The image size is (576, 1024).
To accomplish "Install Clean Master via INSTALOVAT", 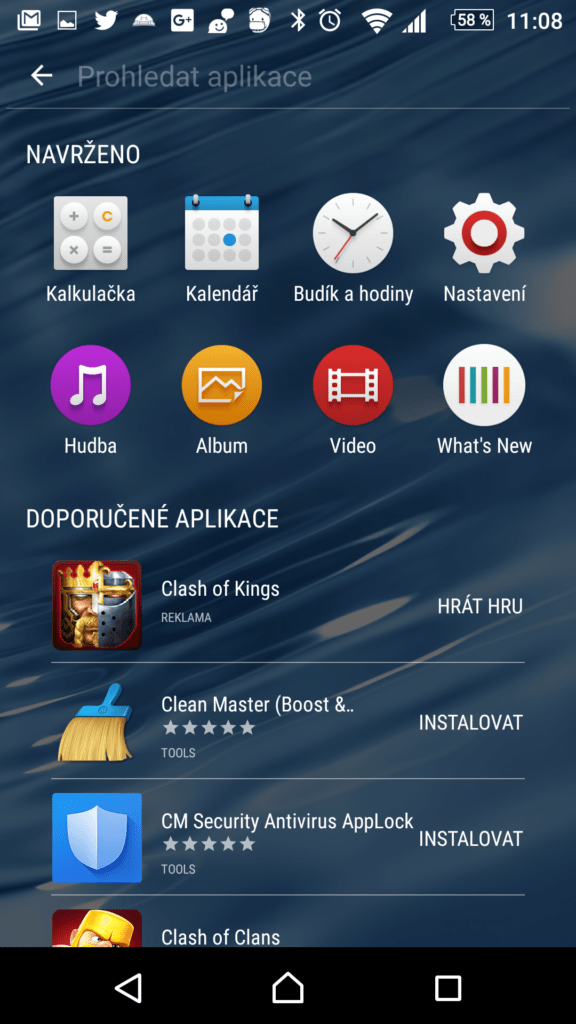I will coord(471,722).
